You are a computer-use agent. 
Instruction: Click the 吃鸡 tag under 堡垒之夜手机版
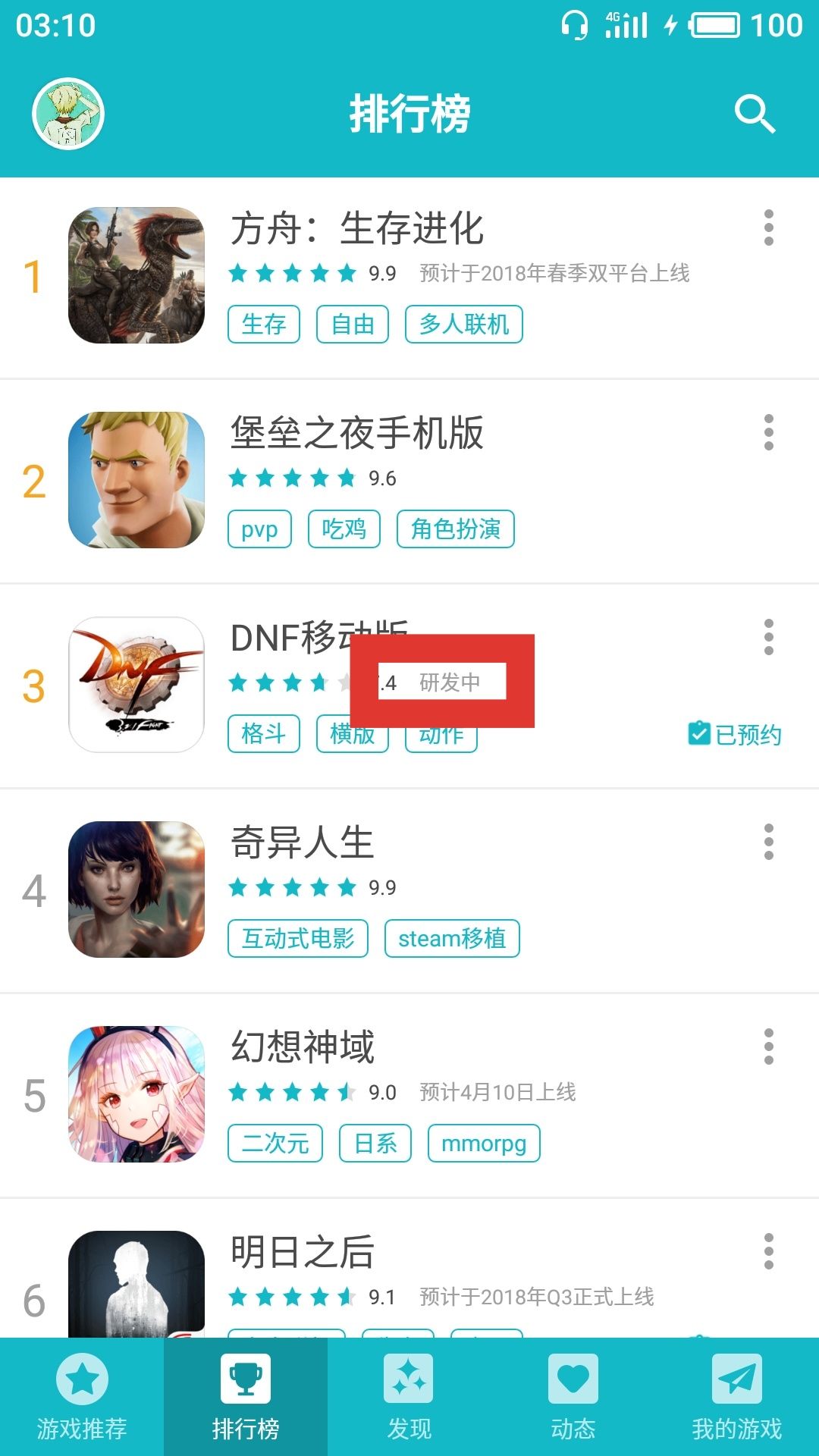(344, 529)
